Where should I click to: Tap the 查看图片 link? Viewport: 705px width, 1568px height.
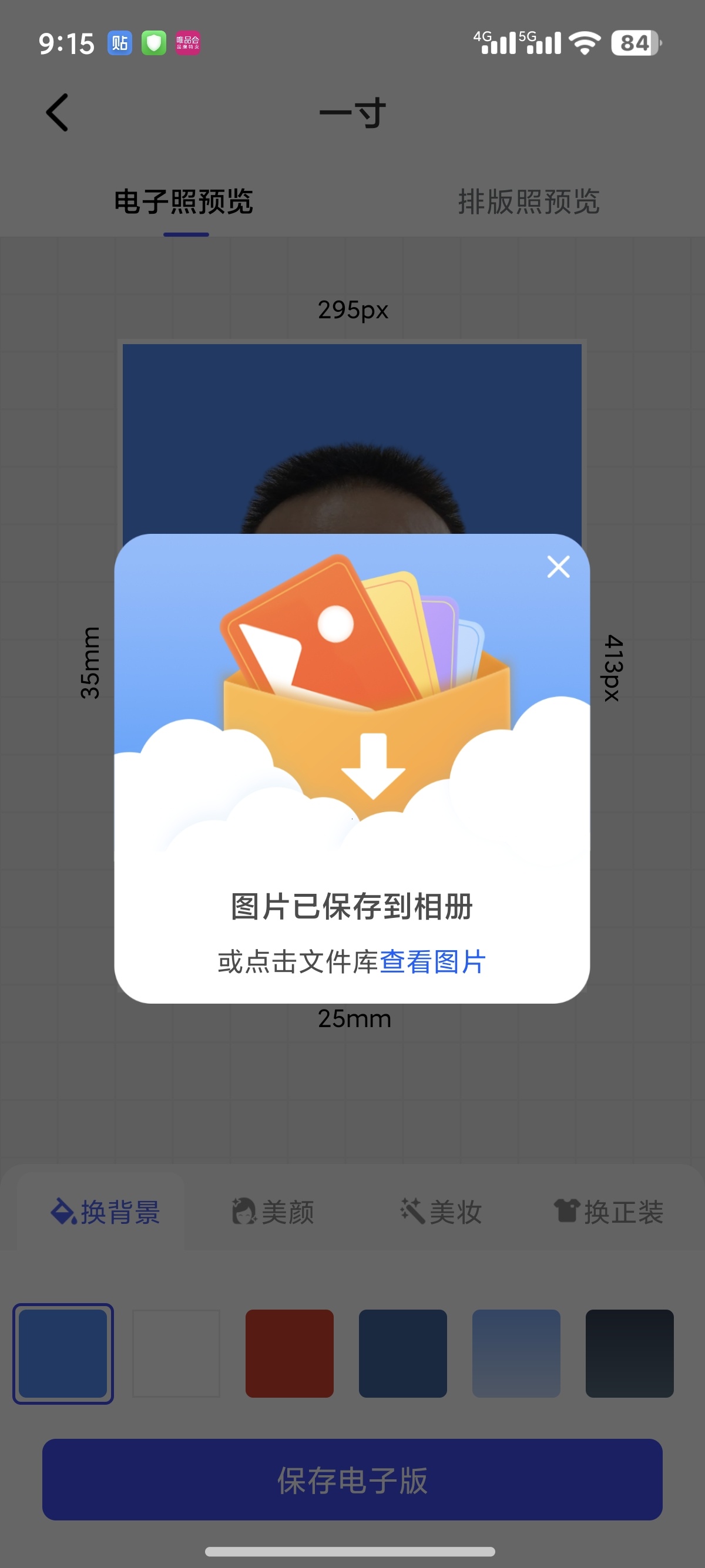(432, 962)
